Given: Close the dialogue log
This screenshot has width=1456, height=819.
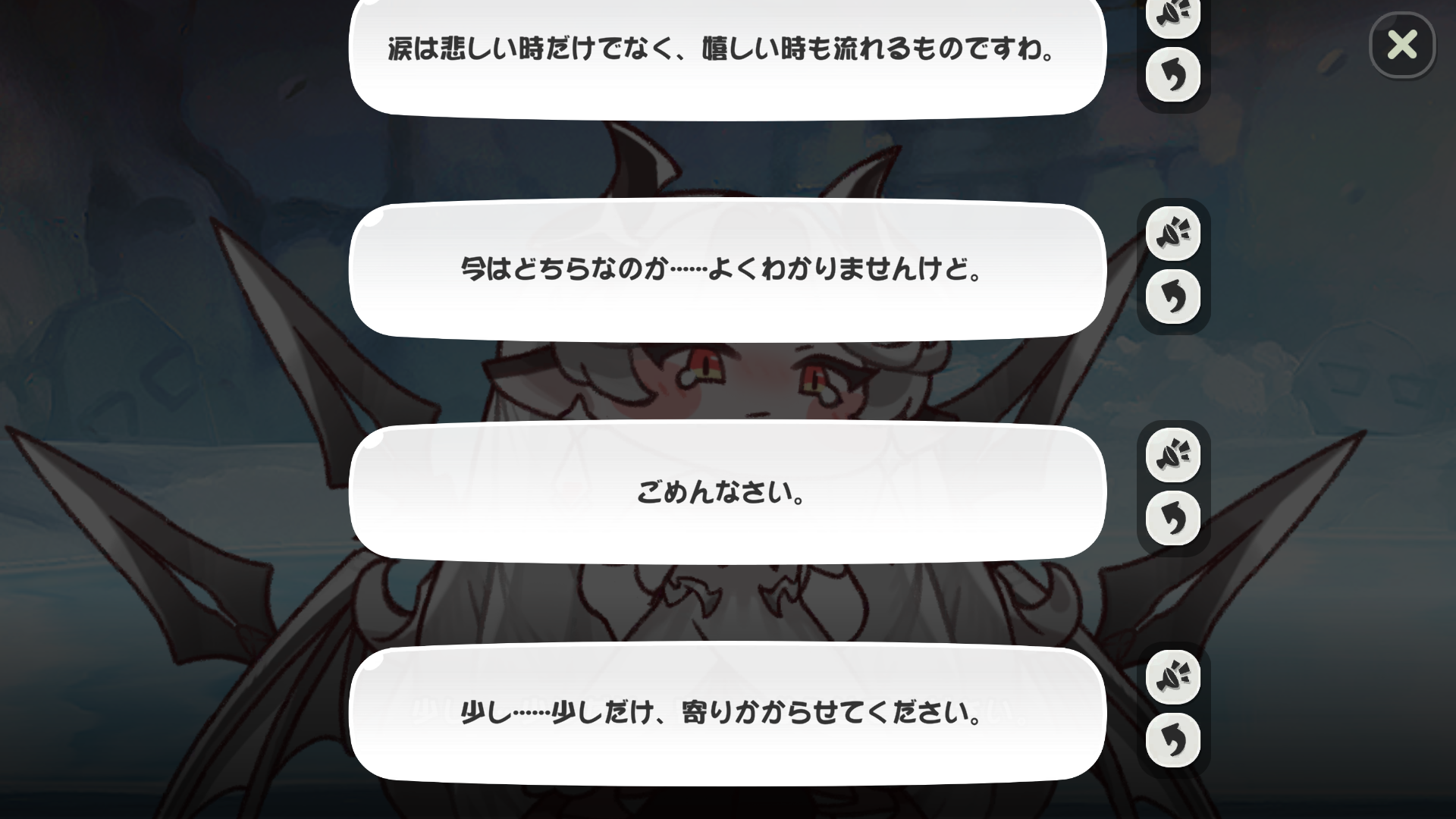Looking at the screenshot, I should [1401, 45].
